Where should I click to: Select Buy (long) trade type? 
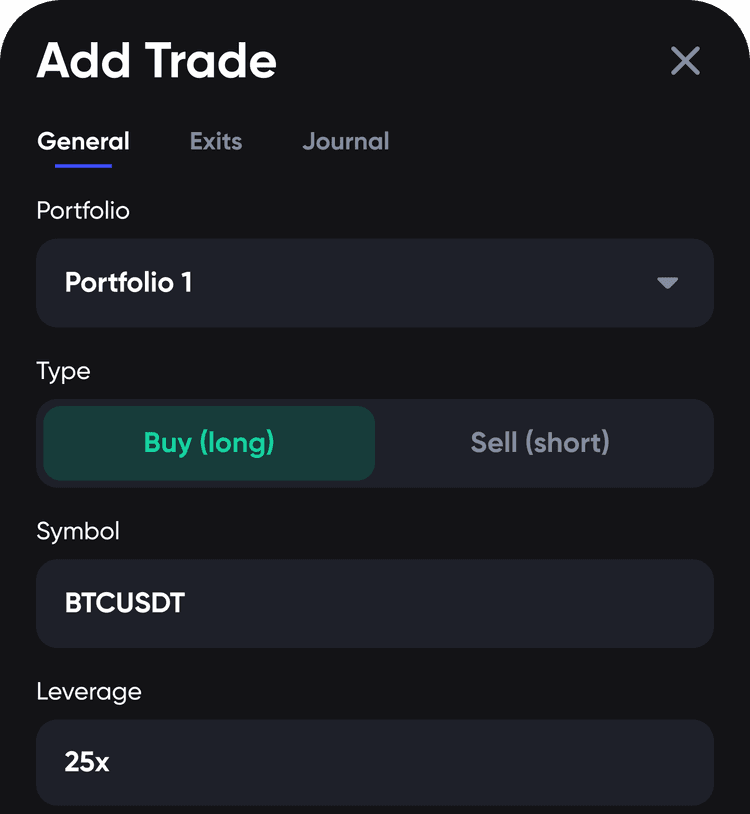(x=206, y=443)
